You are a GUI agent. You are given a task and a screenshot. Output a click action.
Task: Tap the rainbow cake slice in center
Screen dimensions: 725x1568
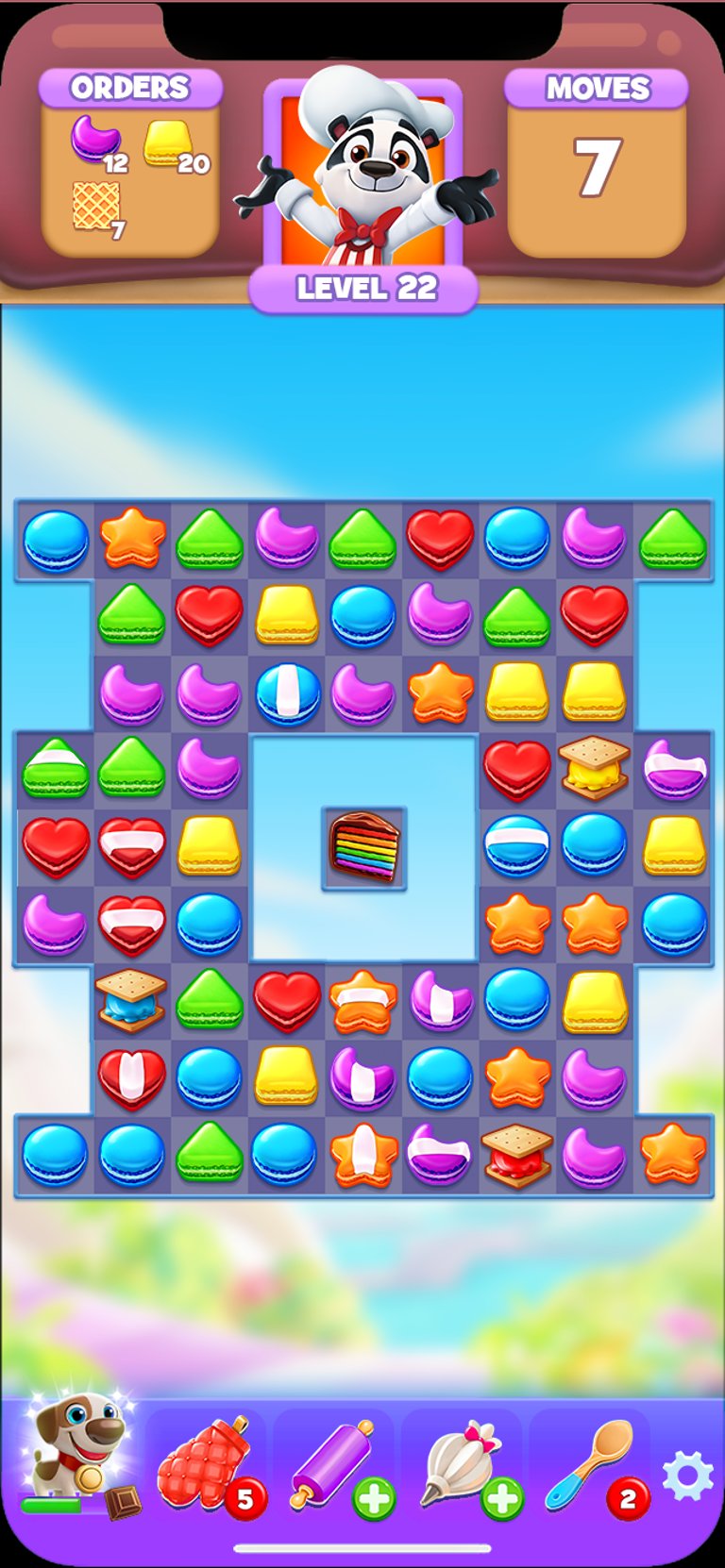click(364, 847)
